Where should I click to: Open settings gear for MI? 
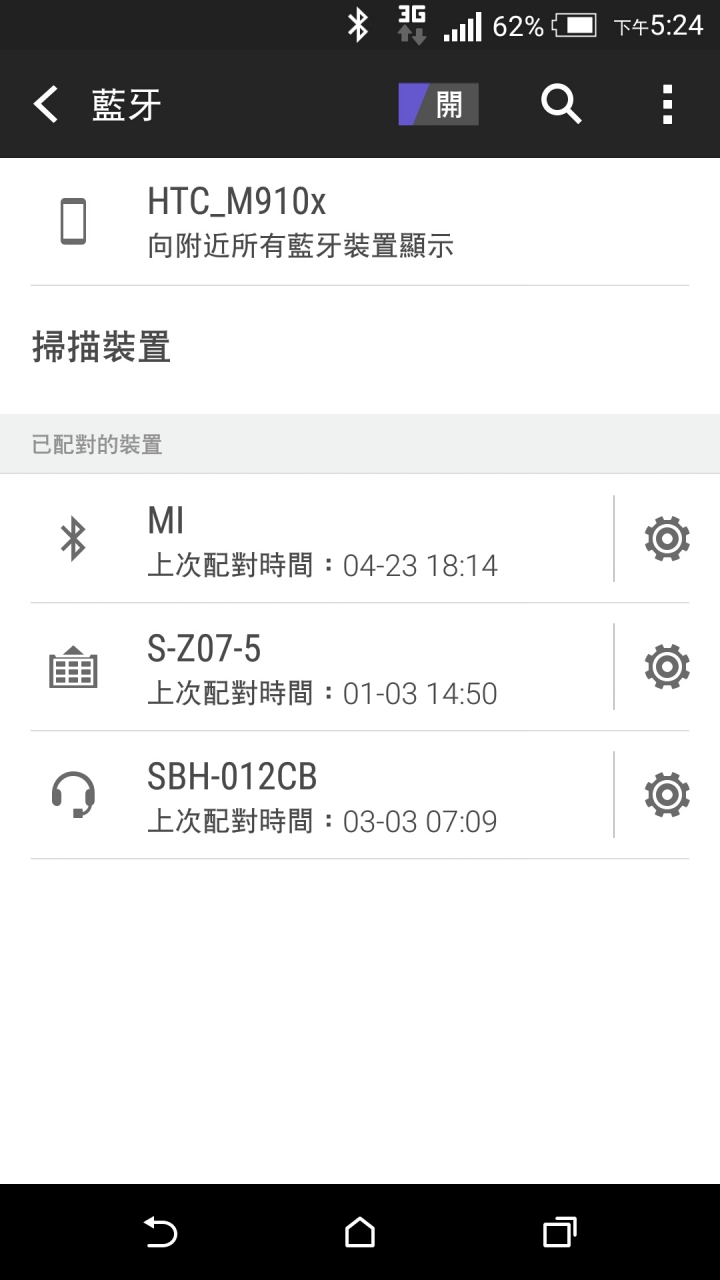click(x=667, y=539)
